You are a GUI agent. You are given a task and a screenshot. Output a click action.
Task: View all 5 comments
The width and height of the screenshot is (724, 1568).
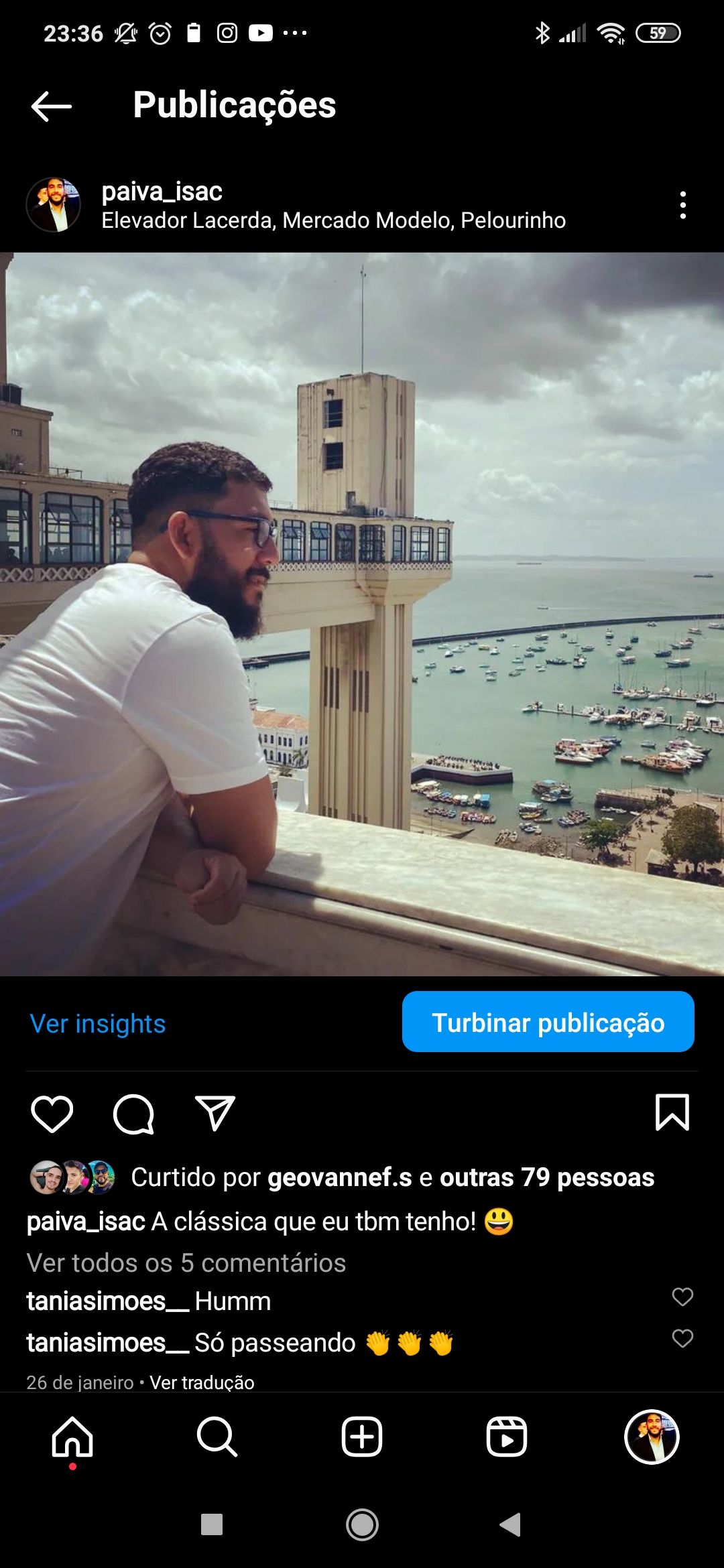click(x=186, y=1263)
